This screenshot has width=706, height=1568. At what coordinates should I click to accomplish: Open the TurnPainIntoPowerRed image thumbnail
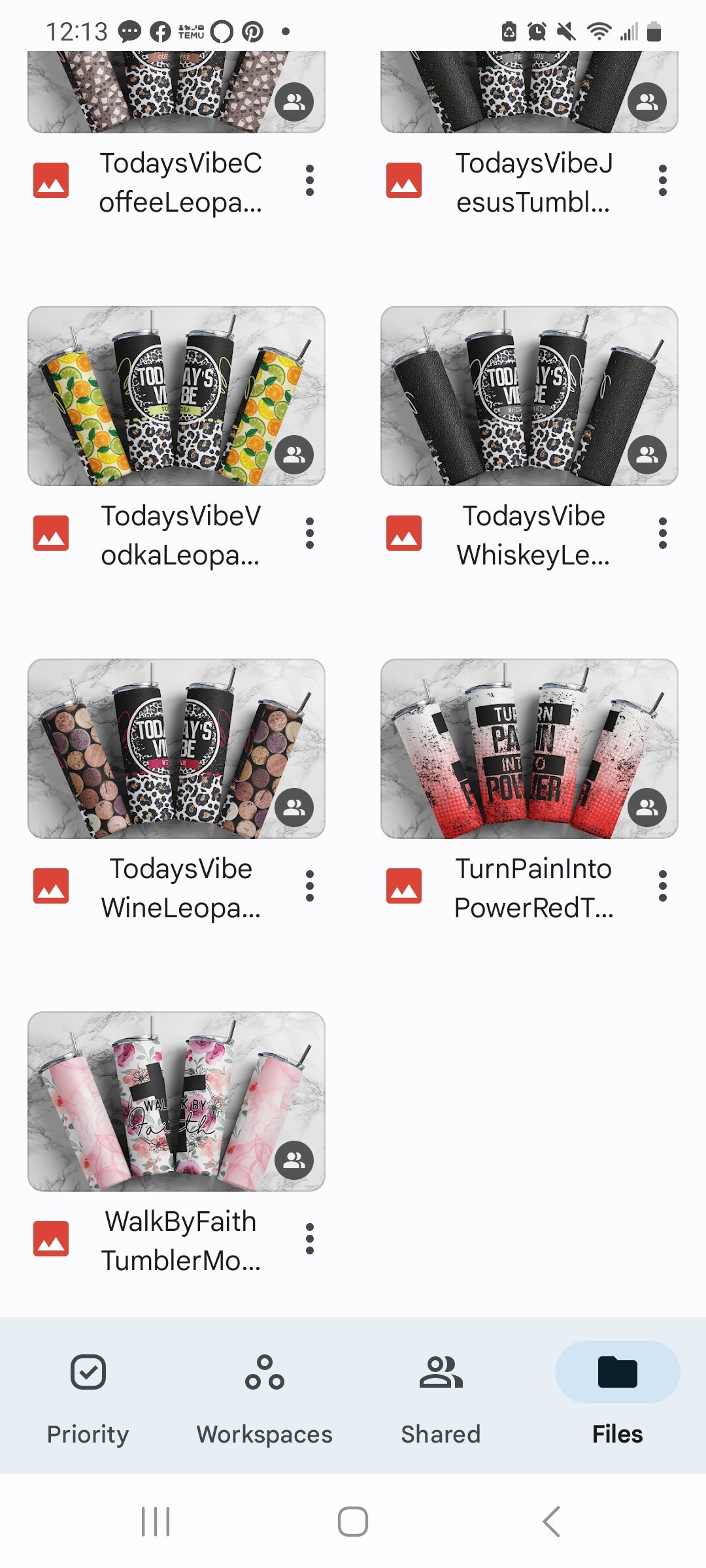529,749
